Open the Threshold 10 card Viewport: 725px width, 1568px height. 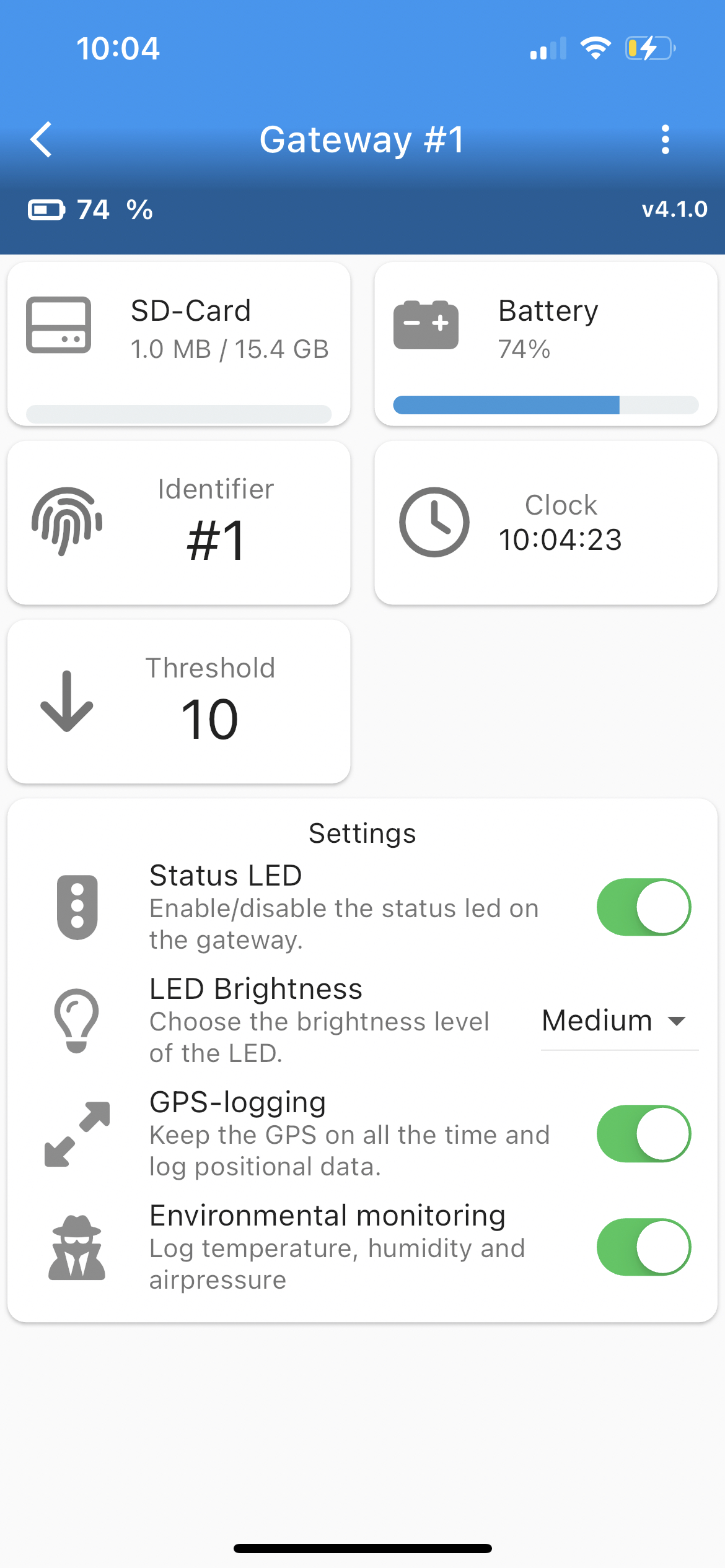(x=178, y=701)
